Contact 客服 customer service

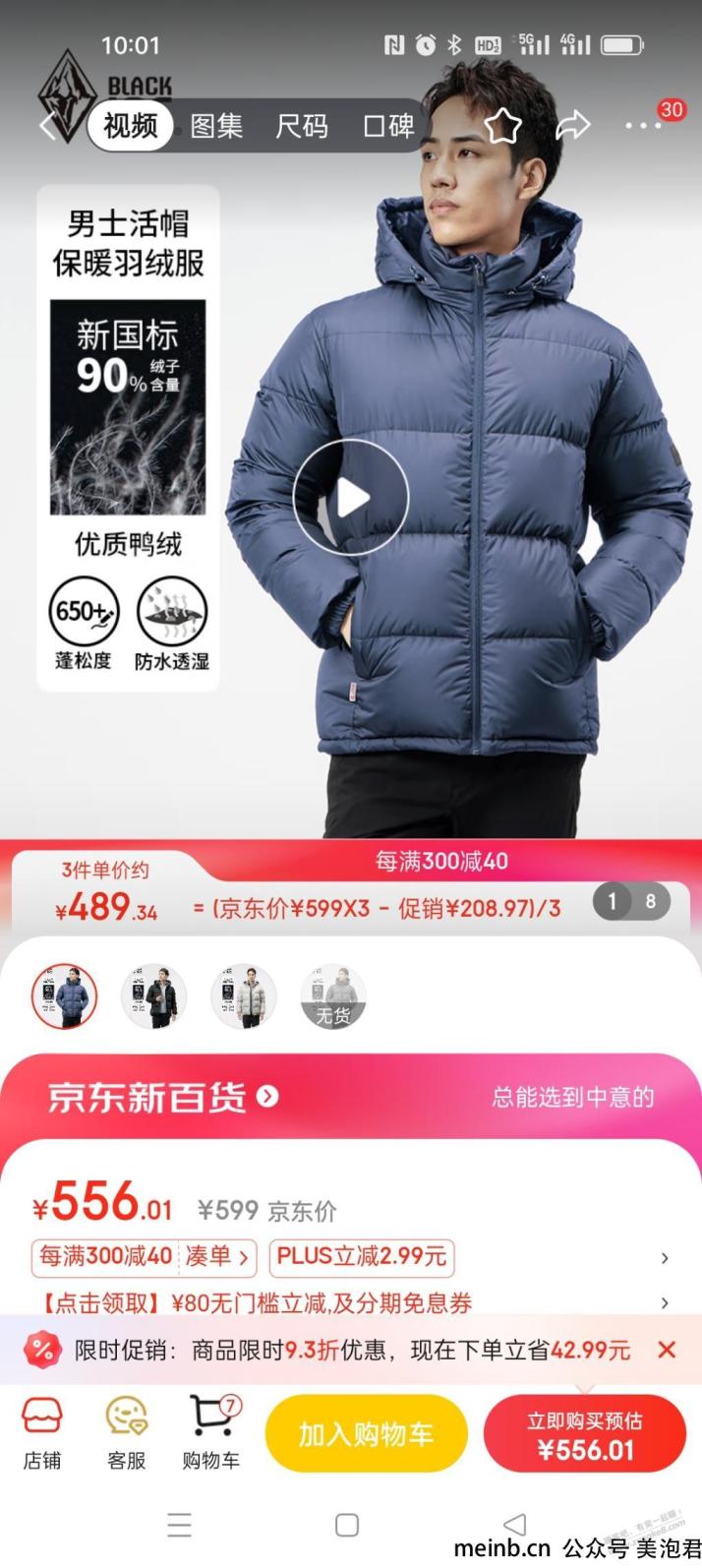127,1434
